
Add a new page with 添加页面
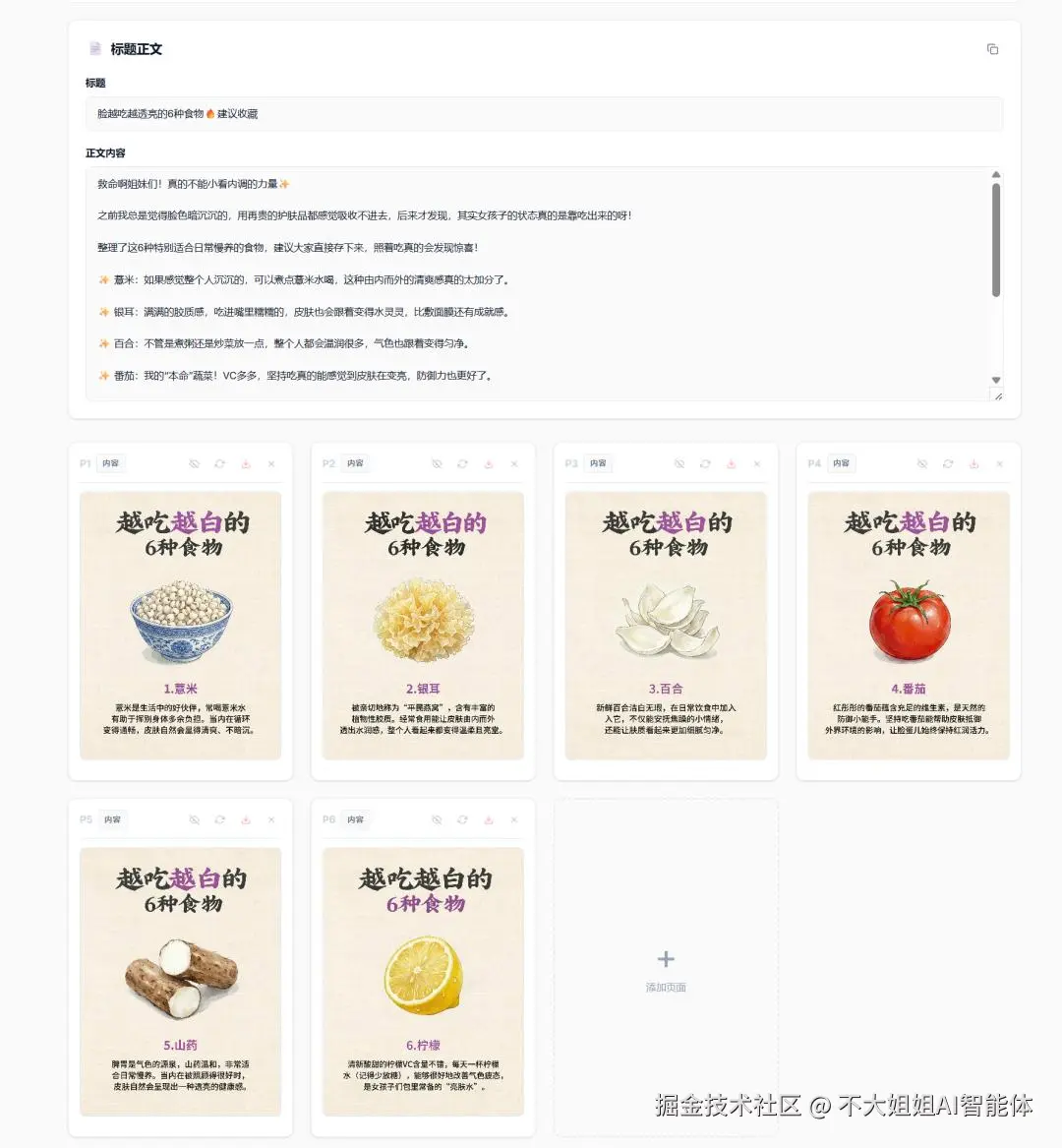click(666, 968)
